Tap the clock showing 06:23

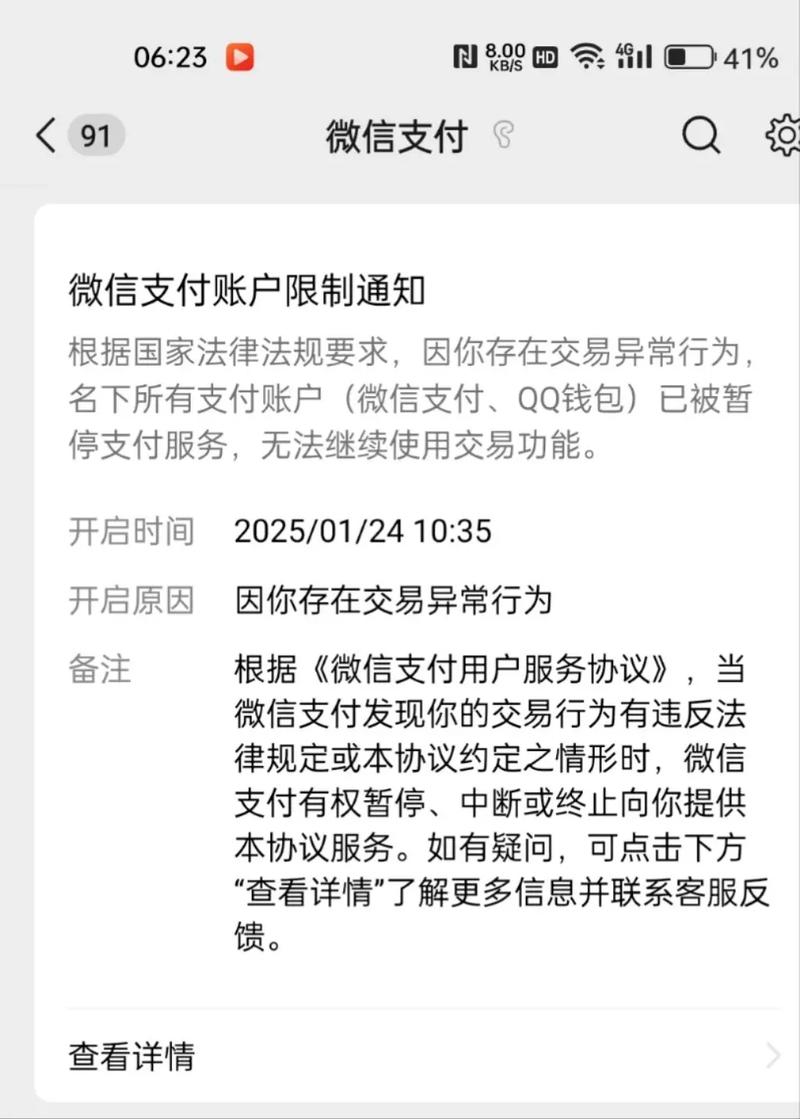pyautogui.click(x=170, y=57)
